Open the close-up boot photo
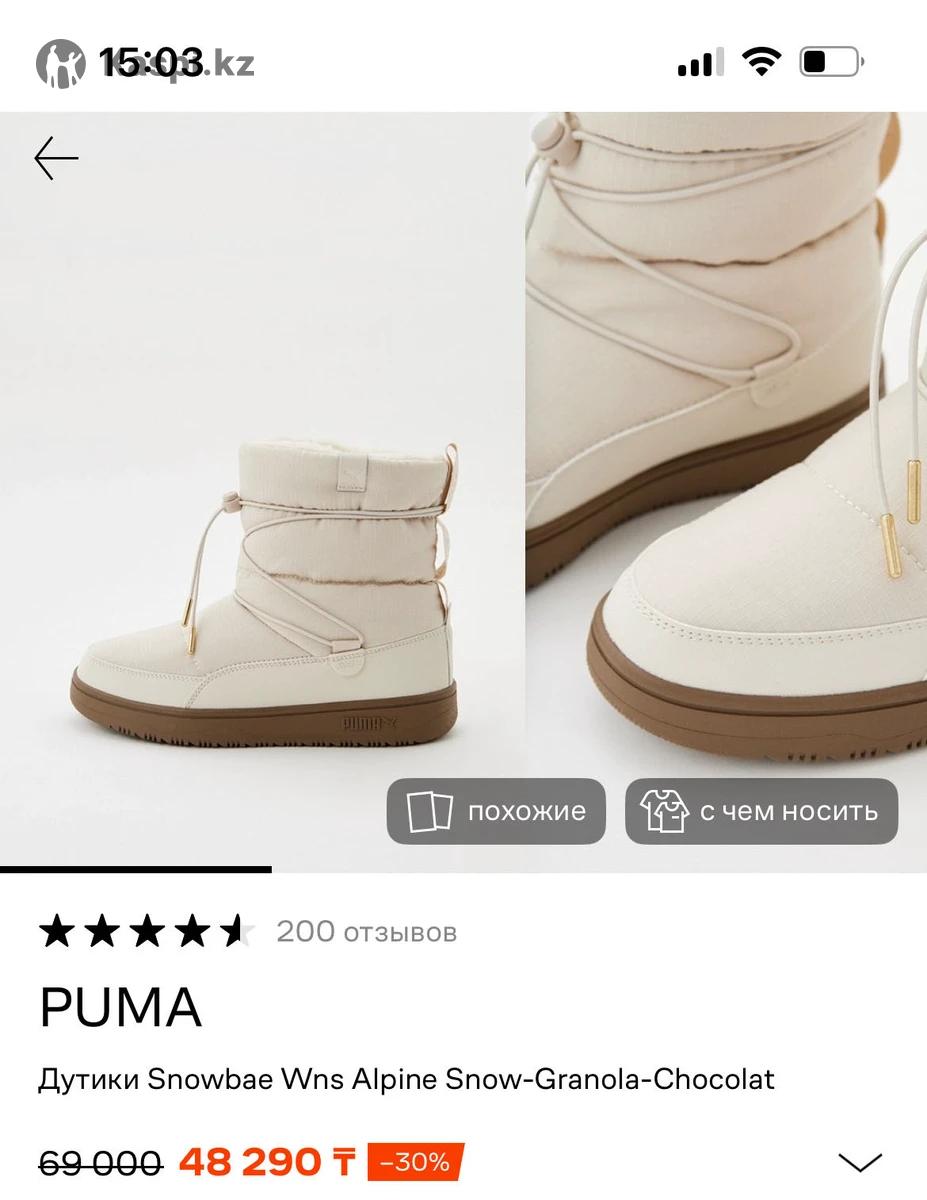 tap(725, 450)
